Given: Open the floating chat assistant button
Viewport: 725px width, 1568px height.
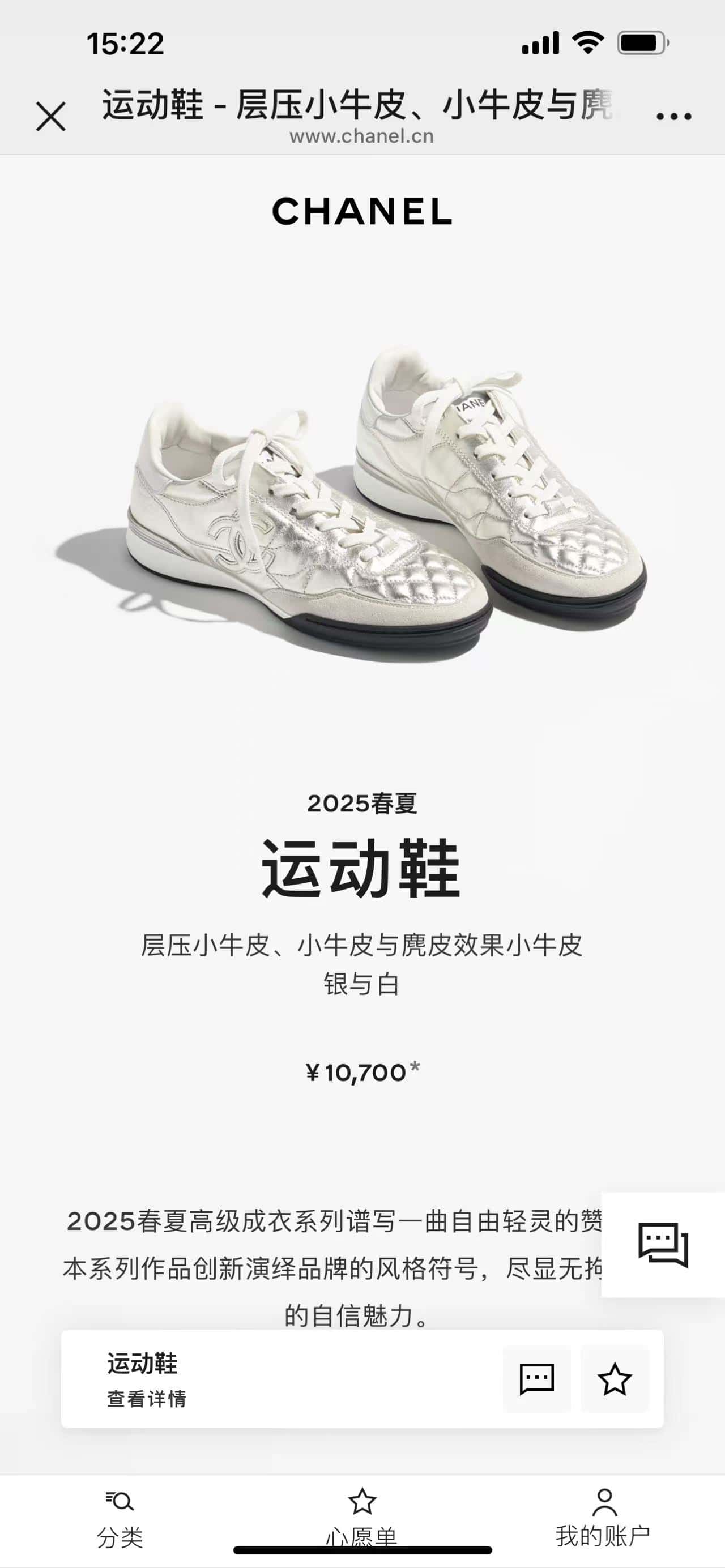Looking at the screenshot, I should pyautogui.click(x=662, y=1245).
